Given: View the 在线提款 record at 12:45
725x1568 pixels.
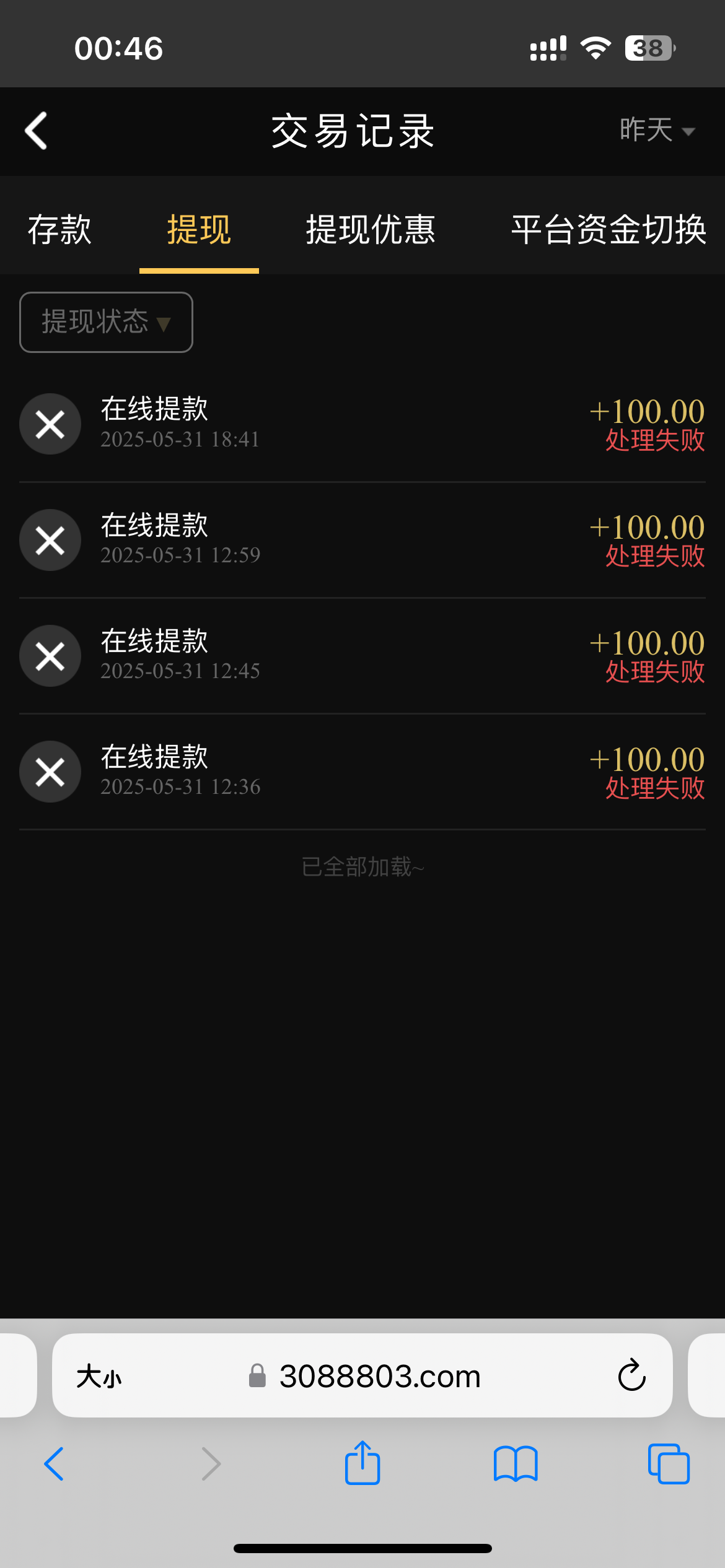Looking at the screenshot, I should 362,656.
